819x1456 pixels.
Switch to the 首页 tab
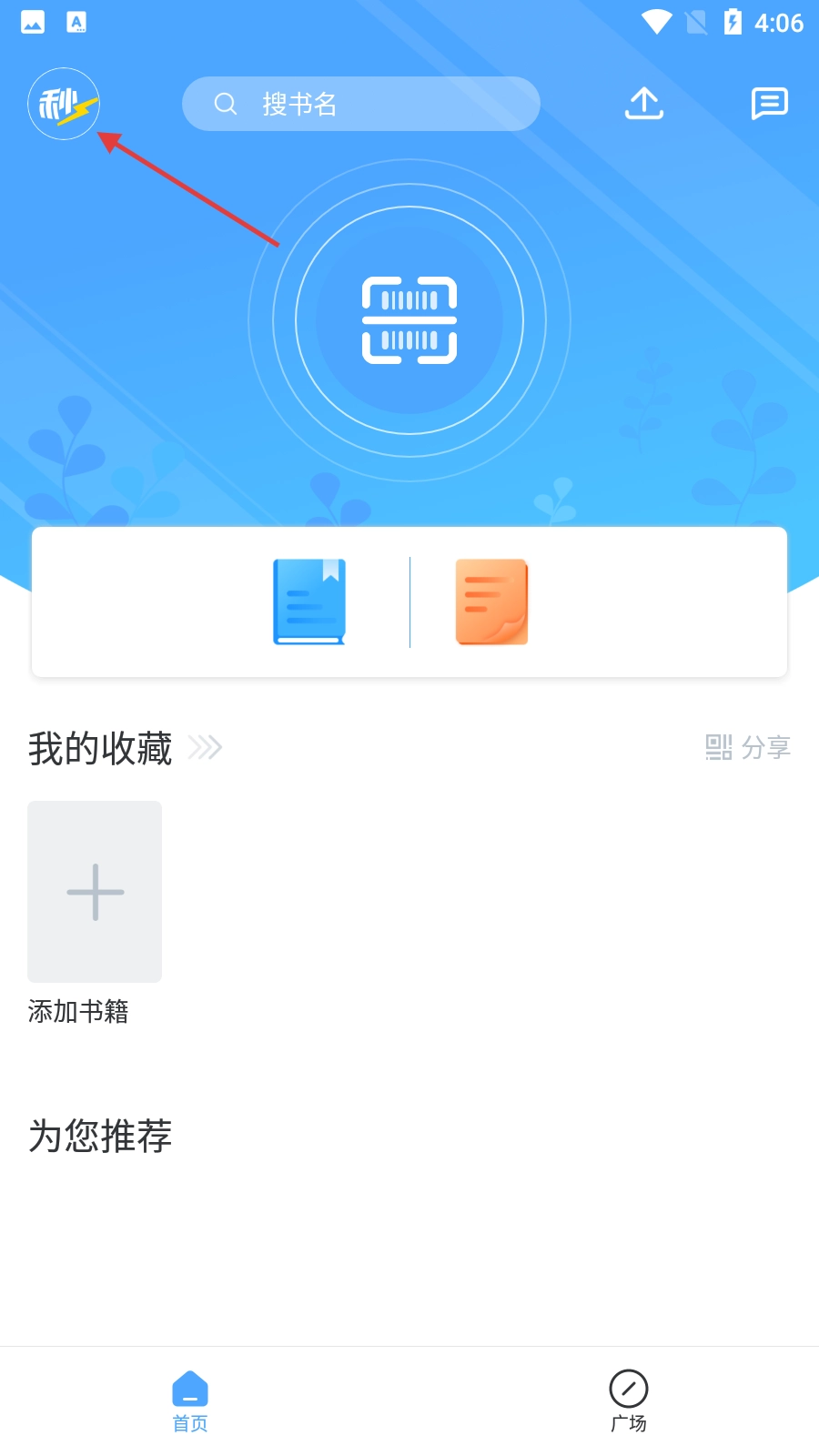click(190, 1401)
